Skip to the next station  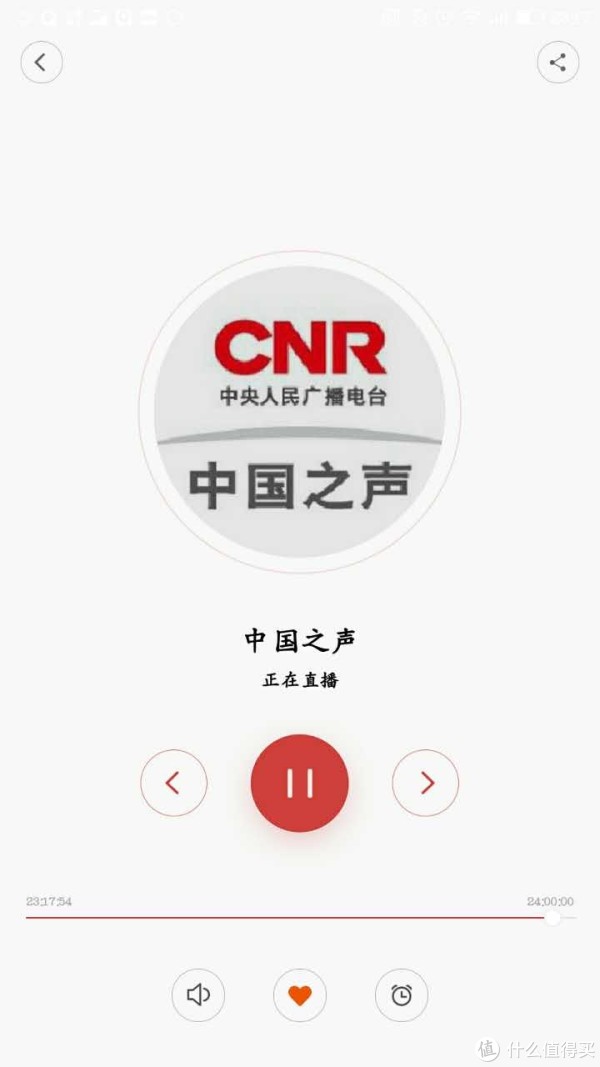[x=425, y=783]
